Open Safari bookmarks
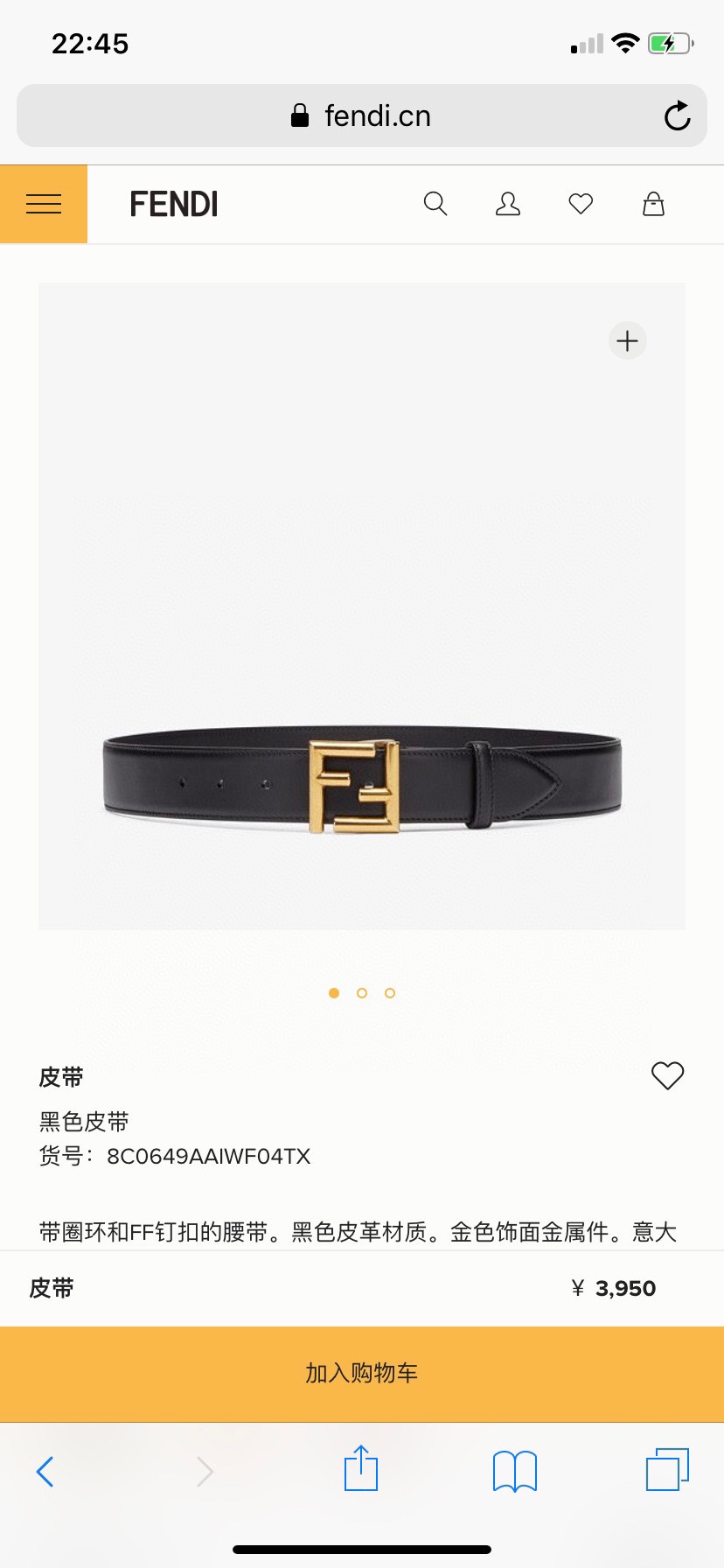The image size is (724, 1568). pos(515,1471)
